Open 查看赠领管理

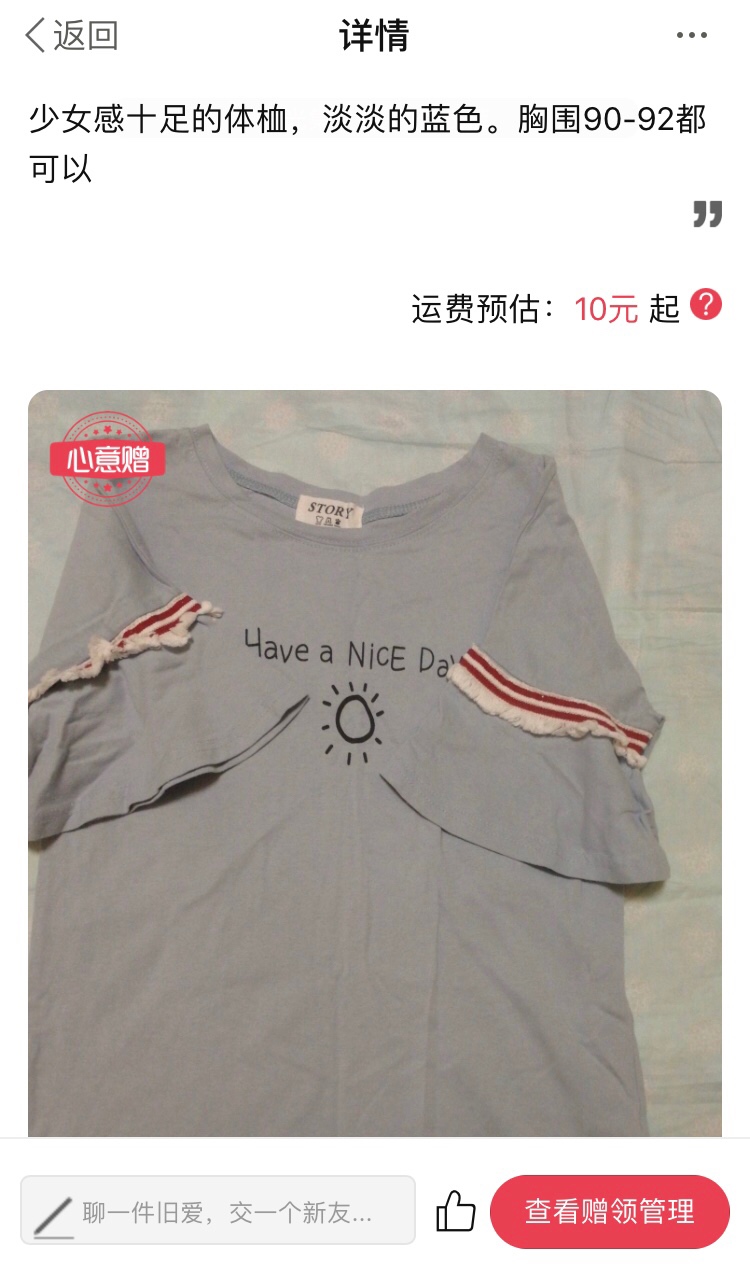pos(609,1211)
